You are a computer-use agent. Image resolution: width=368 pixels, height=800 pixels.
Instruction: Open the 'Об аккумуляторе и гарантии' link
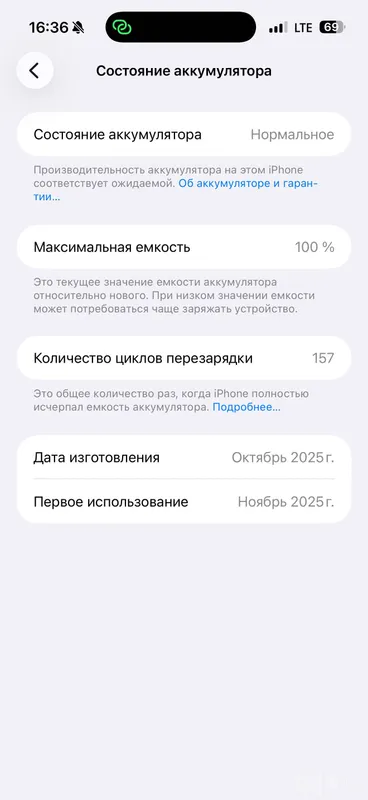248,184
